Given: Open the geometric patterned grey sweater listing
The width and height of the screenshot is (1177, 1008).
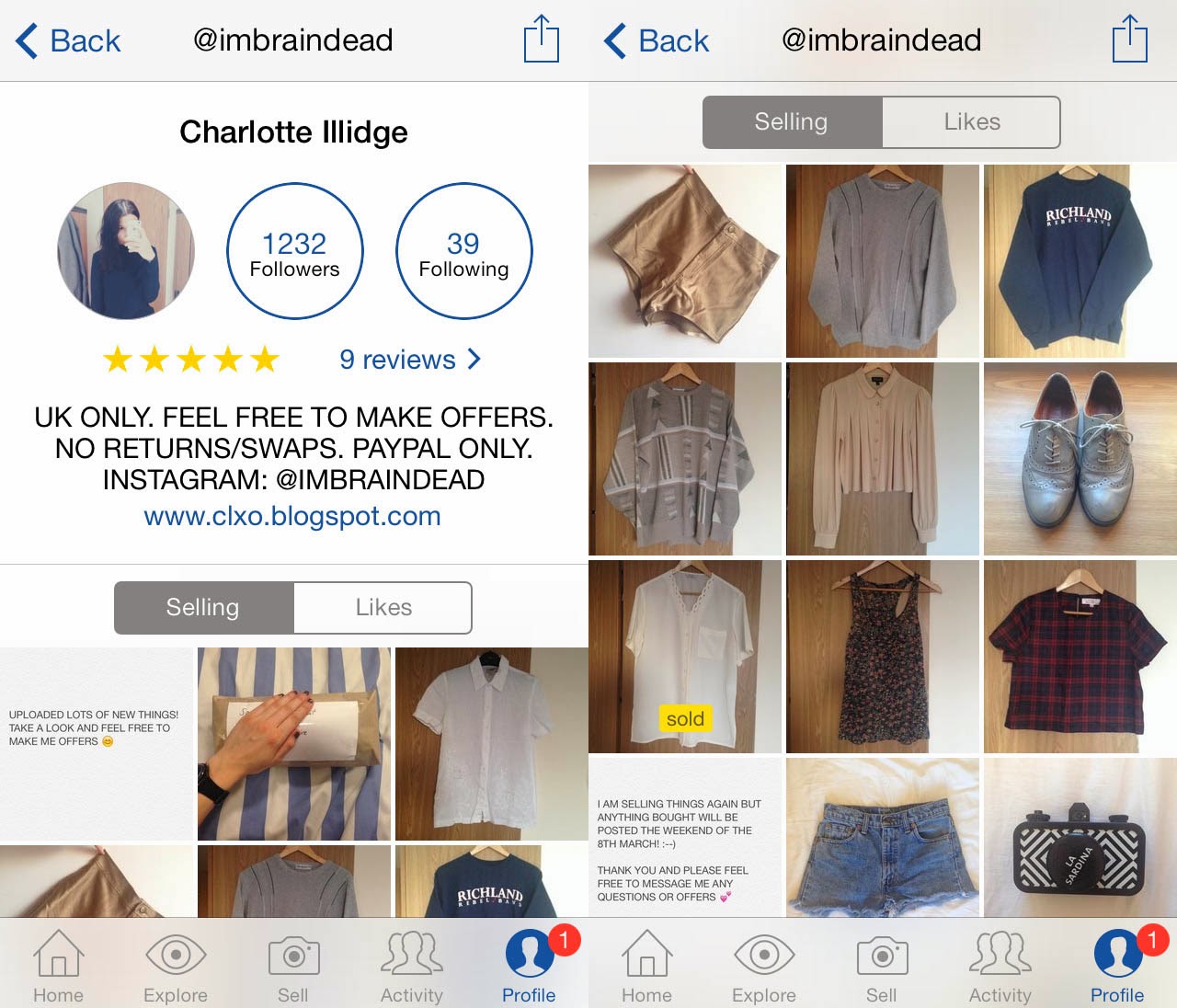Looking at the screenshot, I should pyautogui.click(x=685, y=458).
